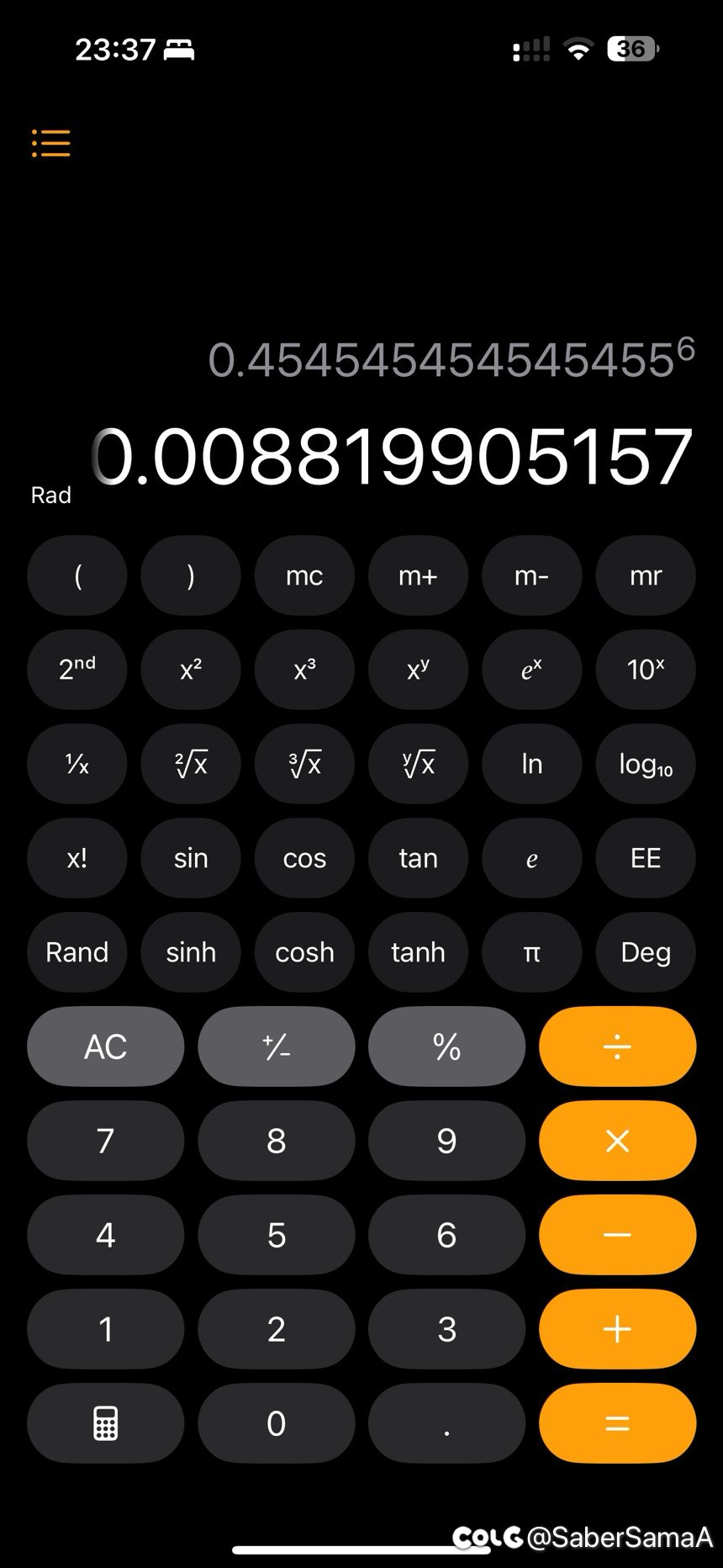Switch from Rad to Deg mode
The height and width of the screenshot is (1568, 723).
pos(645,952)
